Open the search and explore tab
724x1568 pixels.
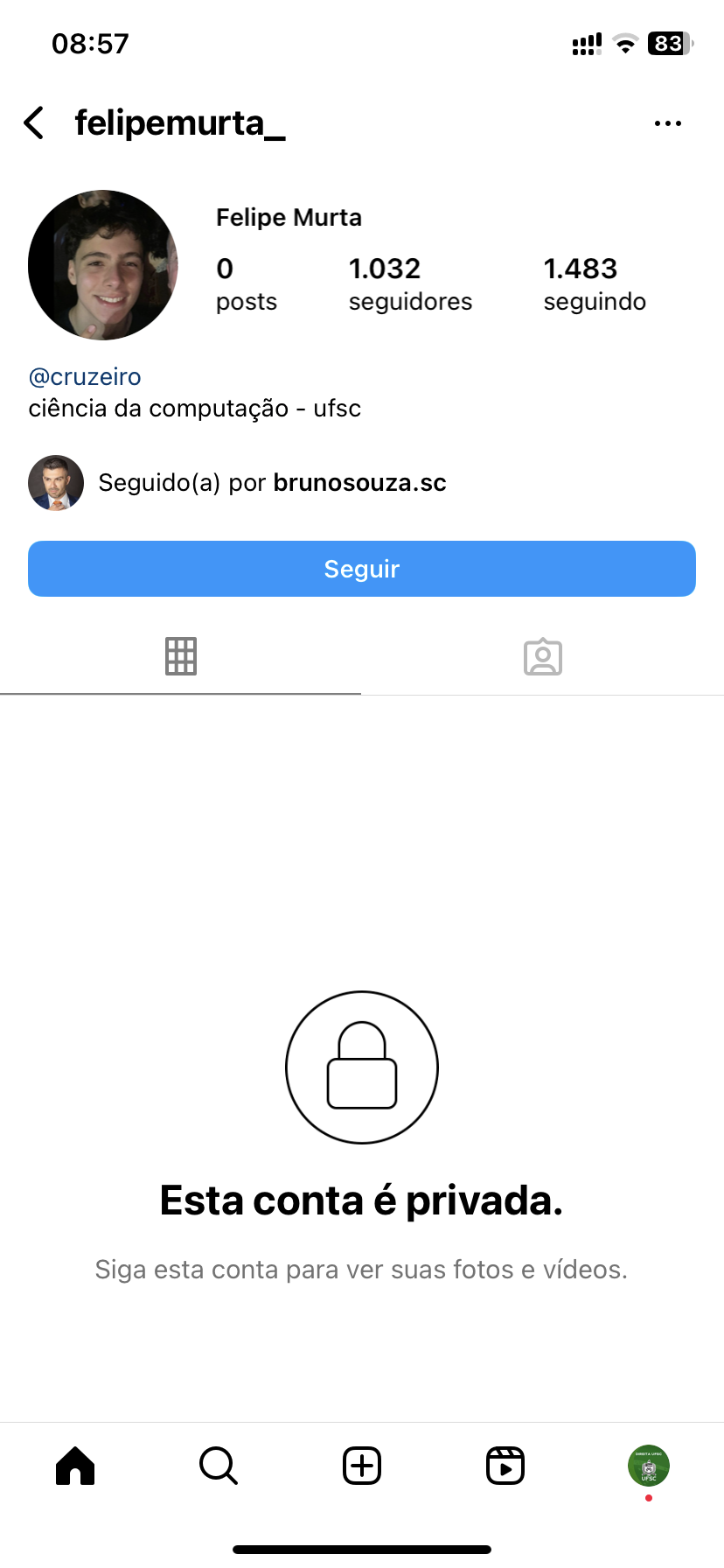[219, 1466]
